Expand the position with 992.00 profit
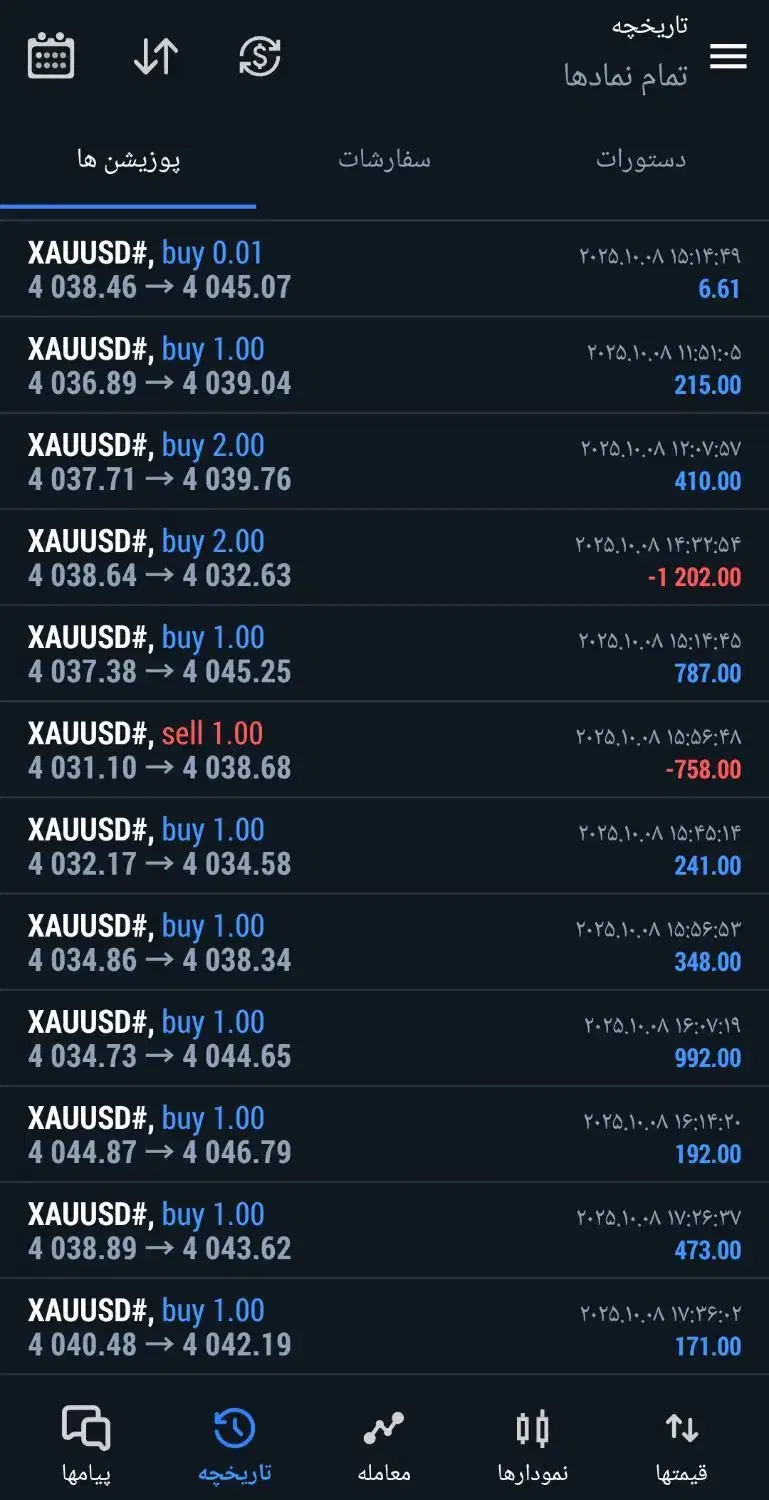Viewport: 769px width, 1500px height. click(x=384, y=1038)
